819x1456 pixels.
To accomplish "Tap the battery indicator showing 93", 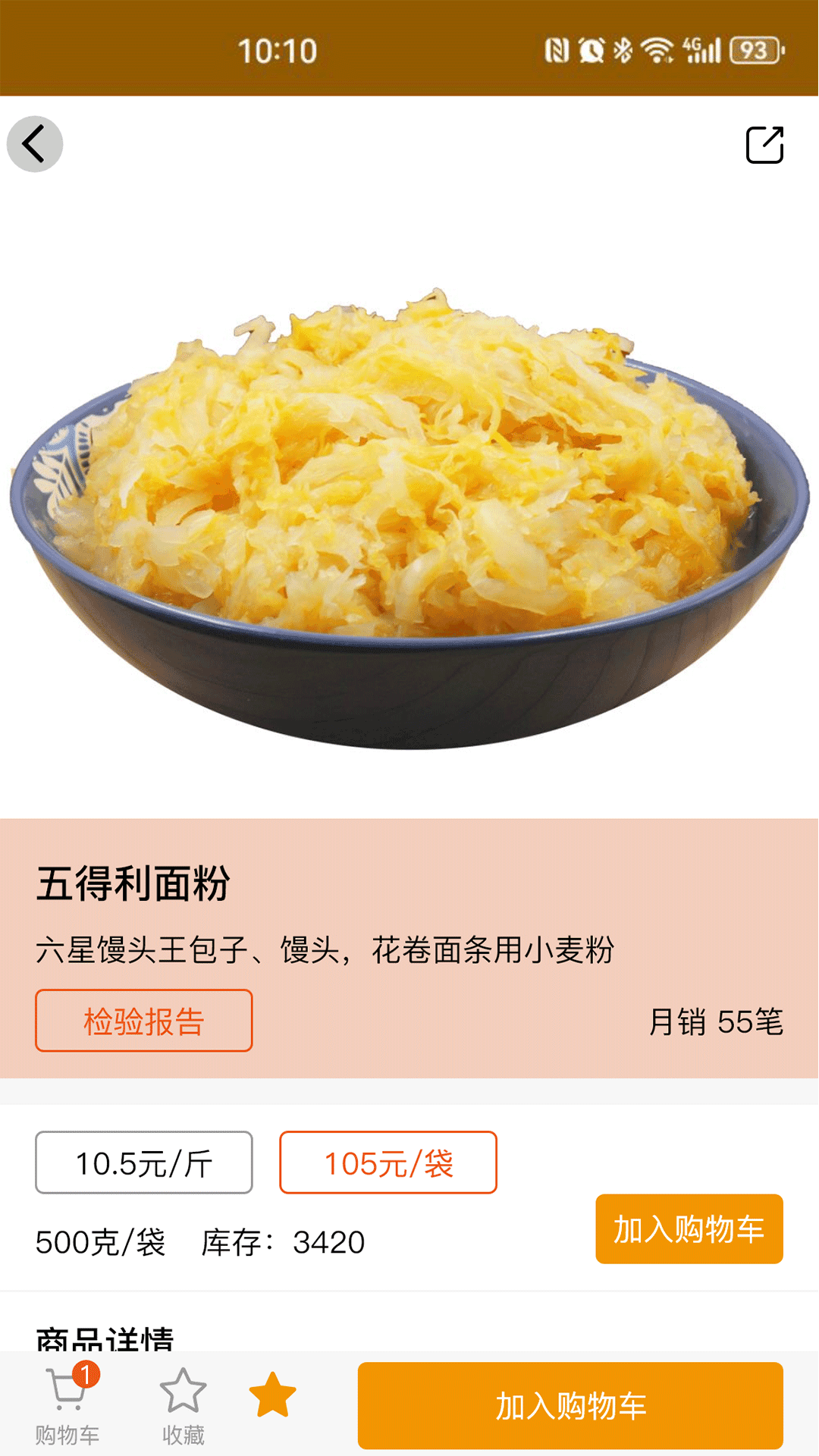I will (x=752, y=48).
